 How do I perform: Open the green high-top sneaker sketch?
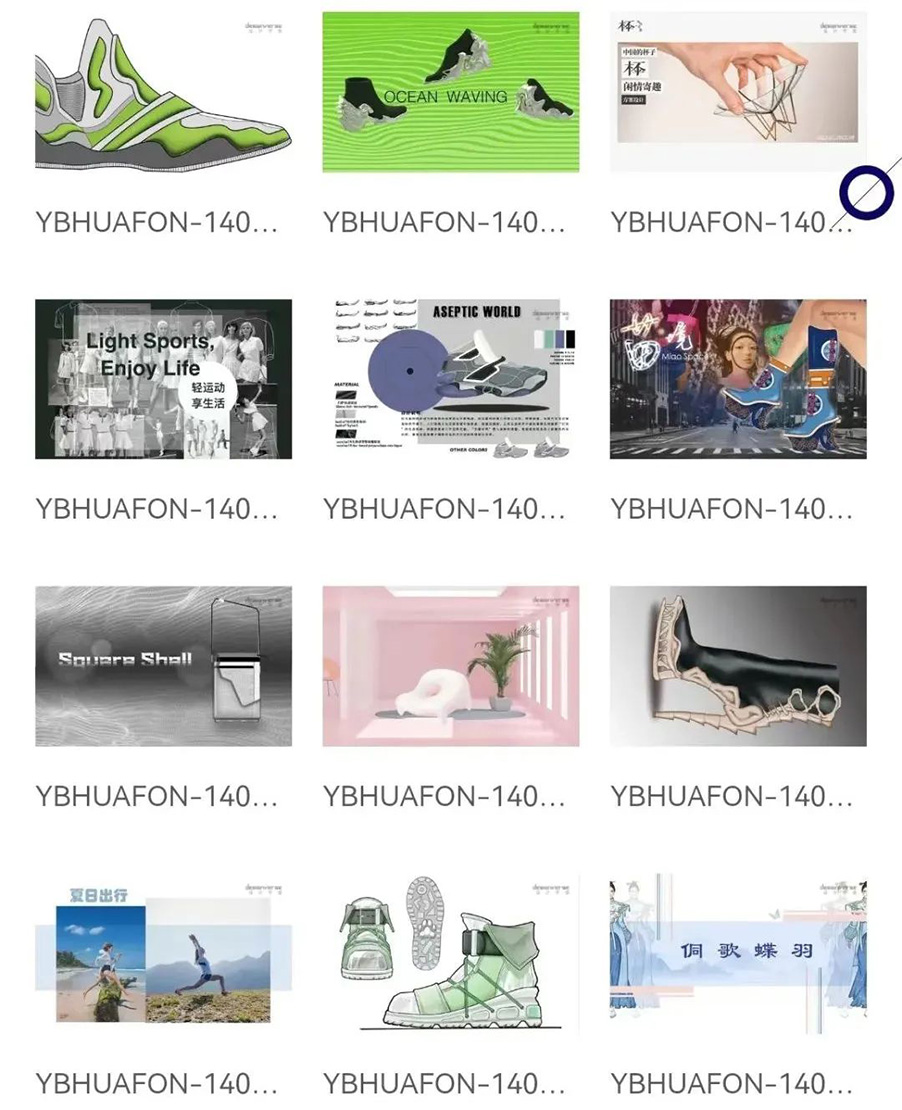(x=451, y=953)
